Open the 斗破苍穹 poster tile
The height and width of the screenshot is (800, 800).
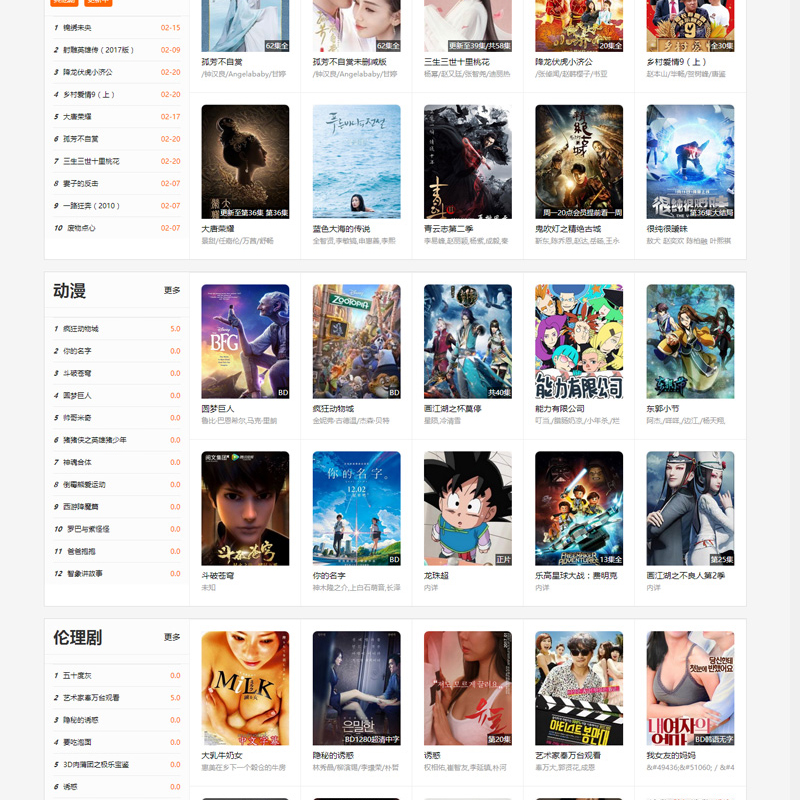pyautogui.click(x=245, y=508)
